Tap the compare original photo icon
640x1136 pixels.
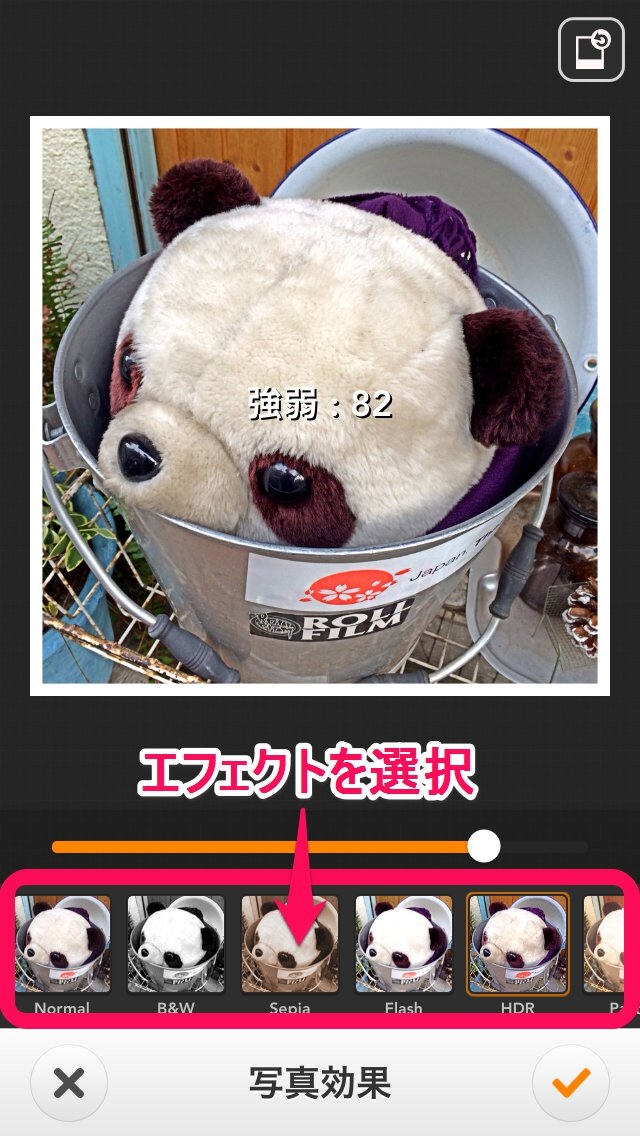(x=591, y=49)
